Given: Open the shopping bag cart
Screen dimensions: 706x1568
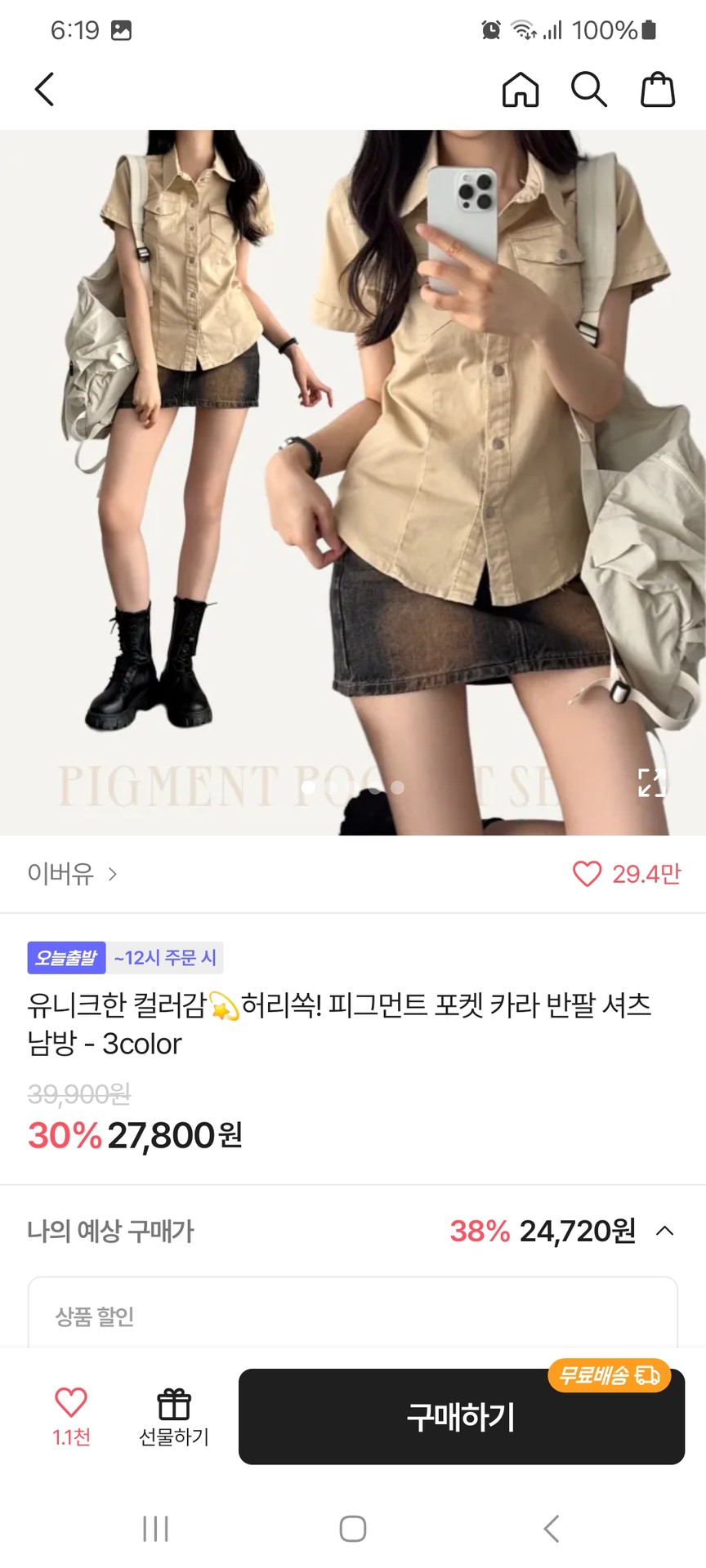Looking at the screenshot, I should click(657, 89).
